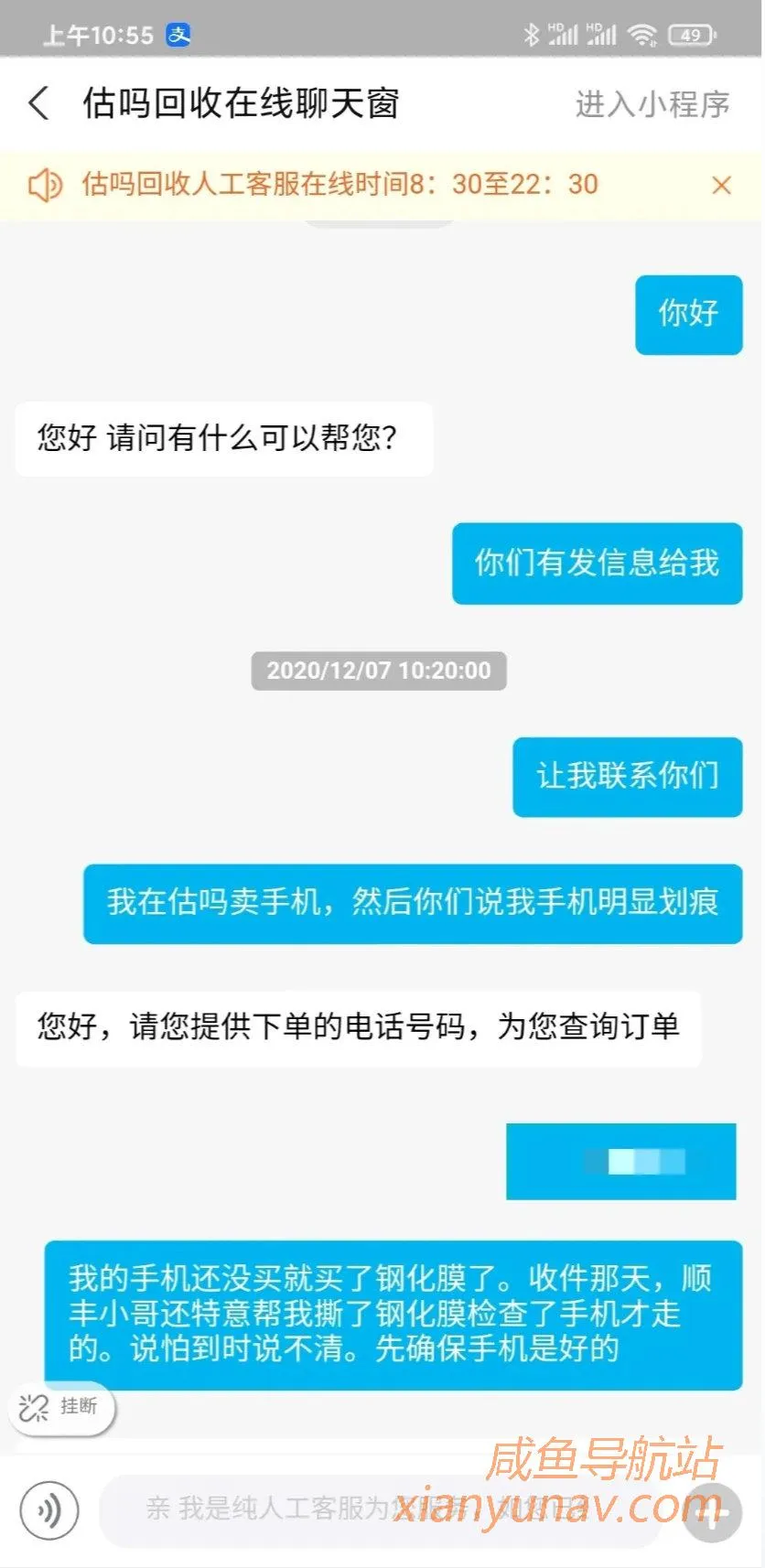765x1568 pixels.
Task: Tap the timestamp 2020/12/07 10:20:00
Action: pos(379,671)
